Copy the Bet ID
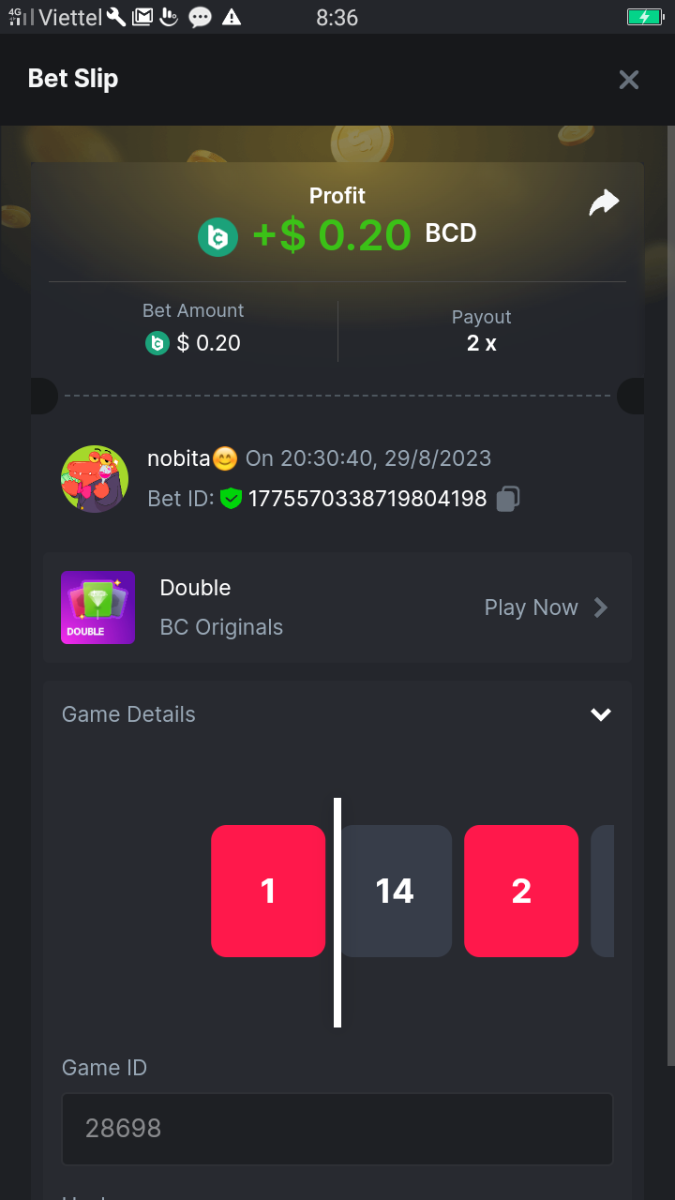The height and width of the screenshot is (1200, 675). click(x=508, y=498)
